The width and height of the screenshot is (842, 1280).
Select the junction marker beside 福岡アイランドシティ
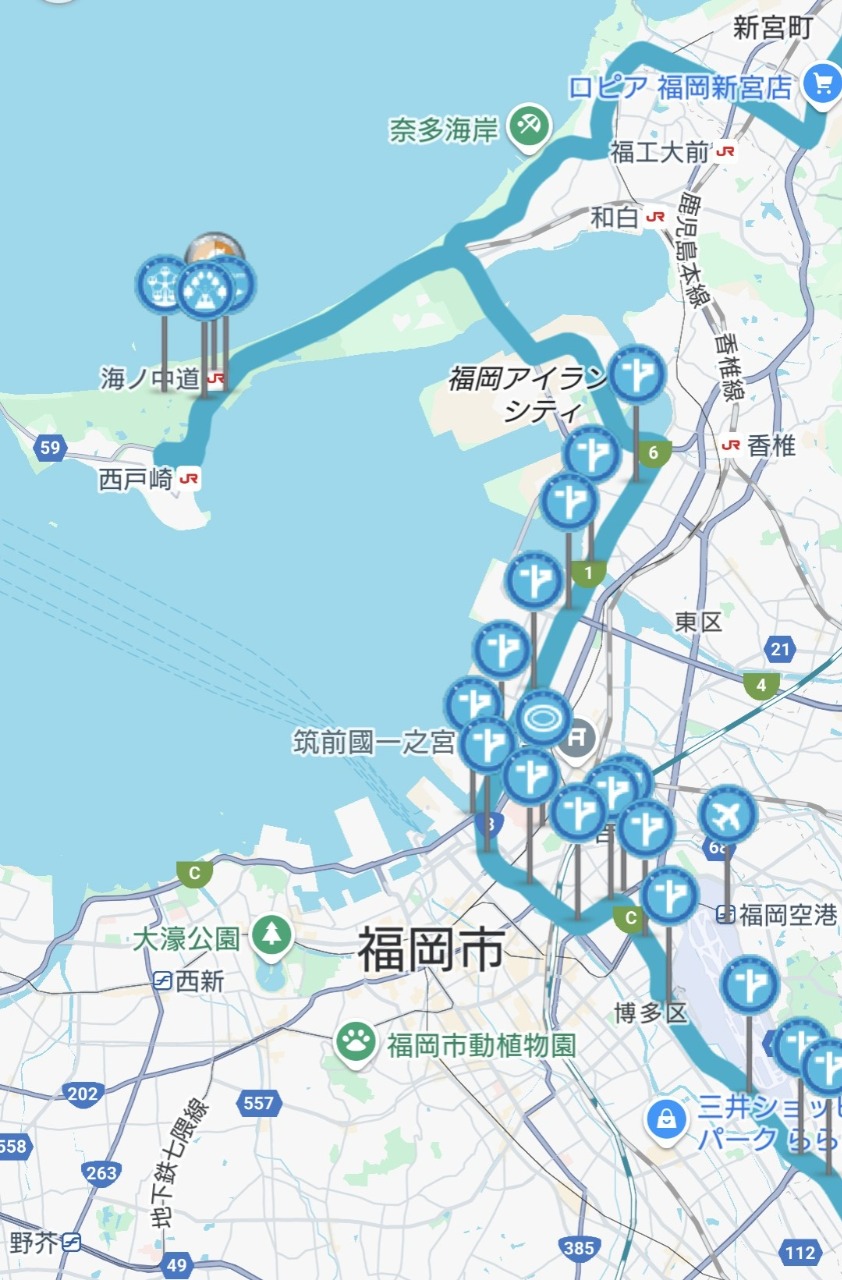(637, 374)
